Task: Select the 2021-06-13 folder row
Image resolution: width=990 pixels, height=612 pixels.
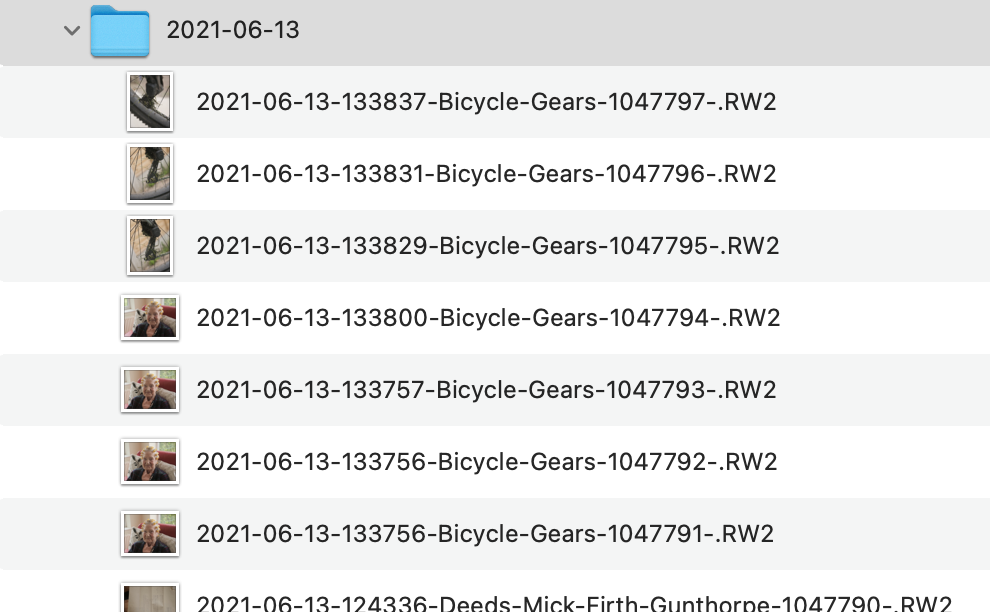Action: point(232,31)
